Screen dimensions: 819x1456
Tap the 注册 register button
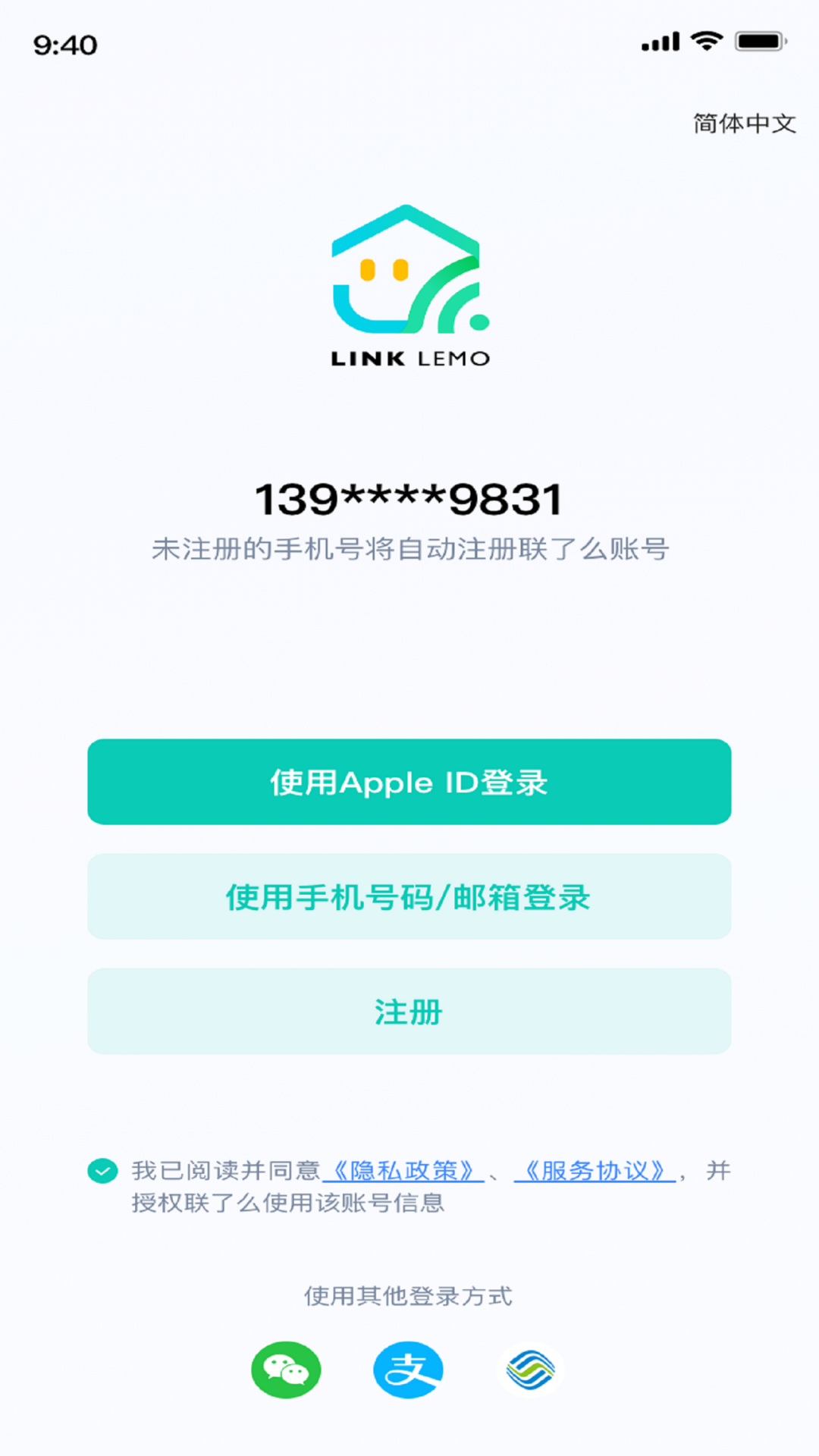coord(409,1012)
